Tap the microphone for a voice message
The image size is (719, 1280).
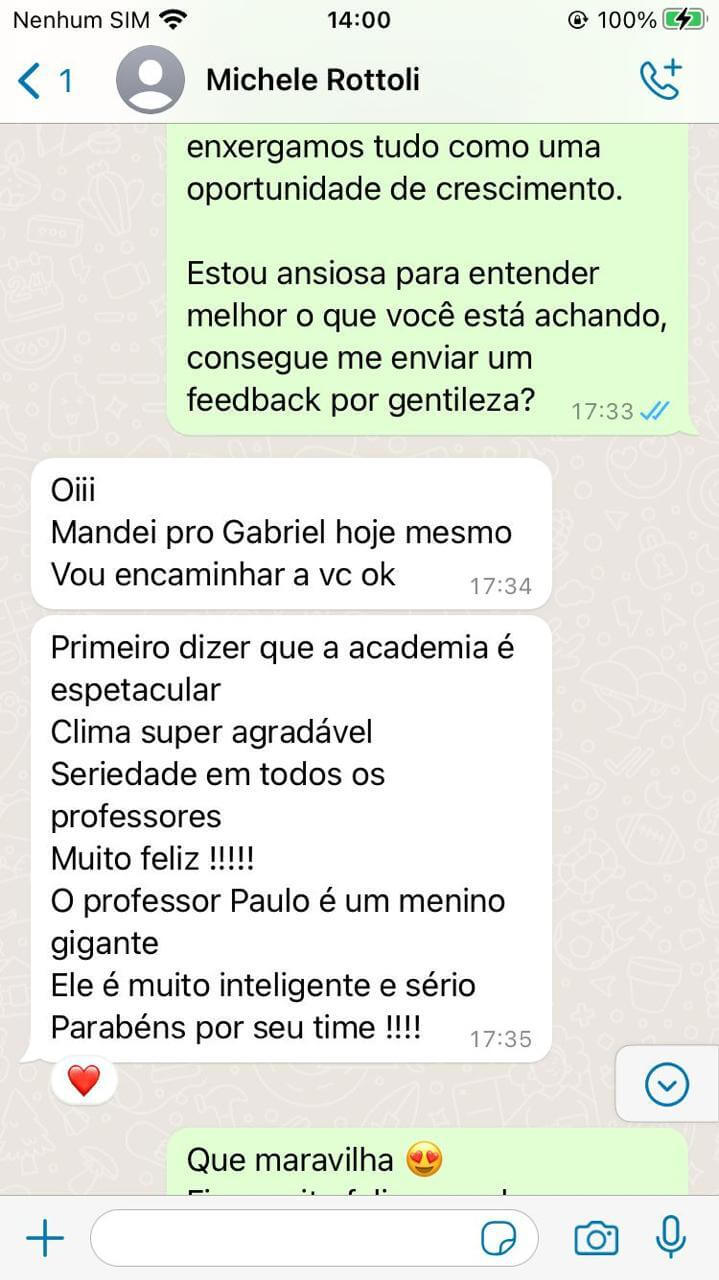[670, 1238]
